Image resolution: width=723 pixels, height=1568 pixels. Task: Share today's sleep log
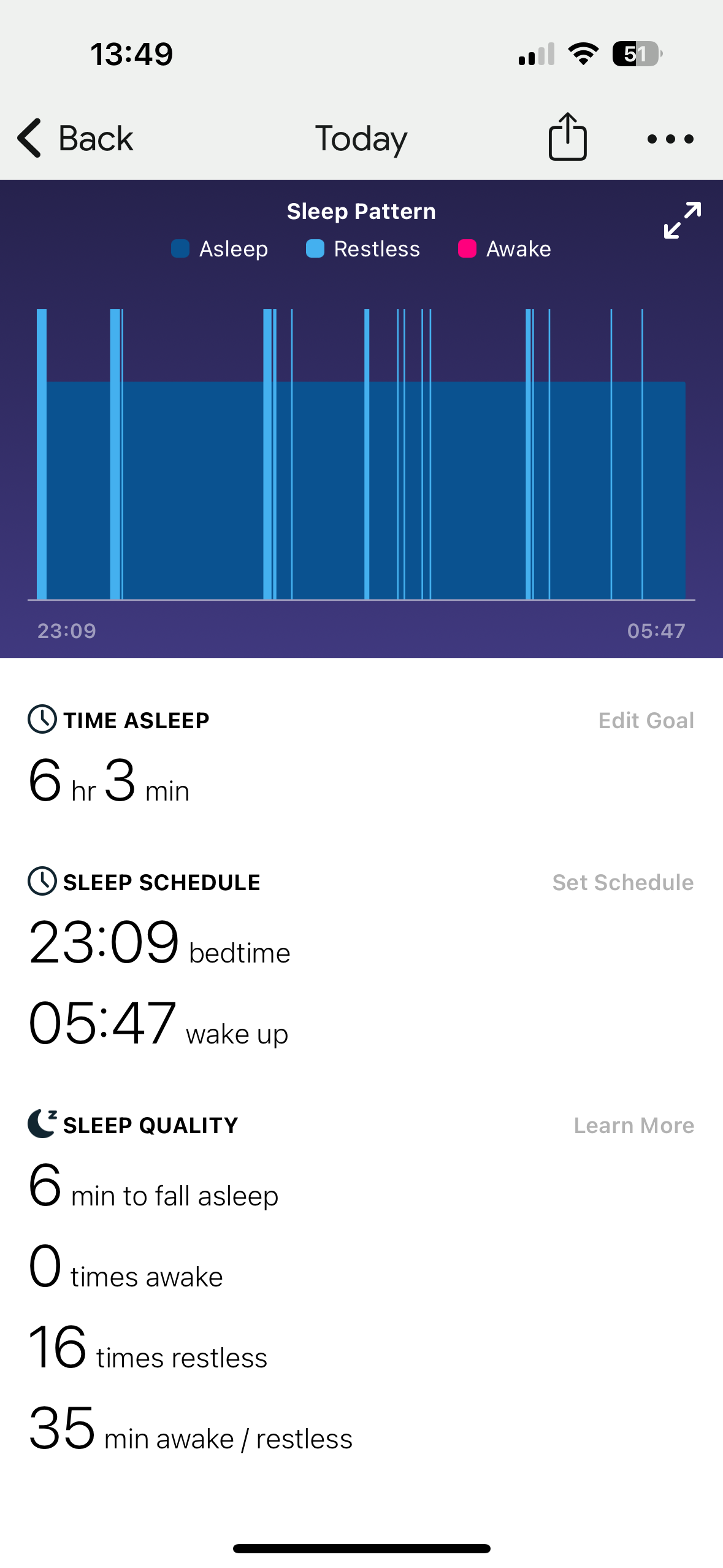pos(567,137)
